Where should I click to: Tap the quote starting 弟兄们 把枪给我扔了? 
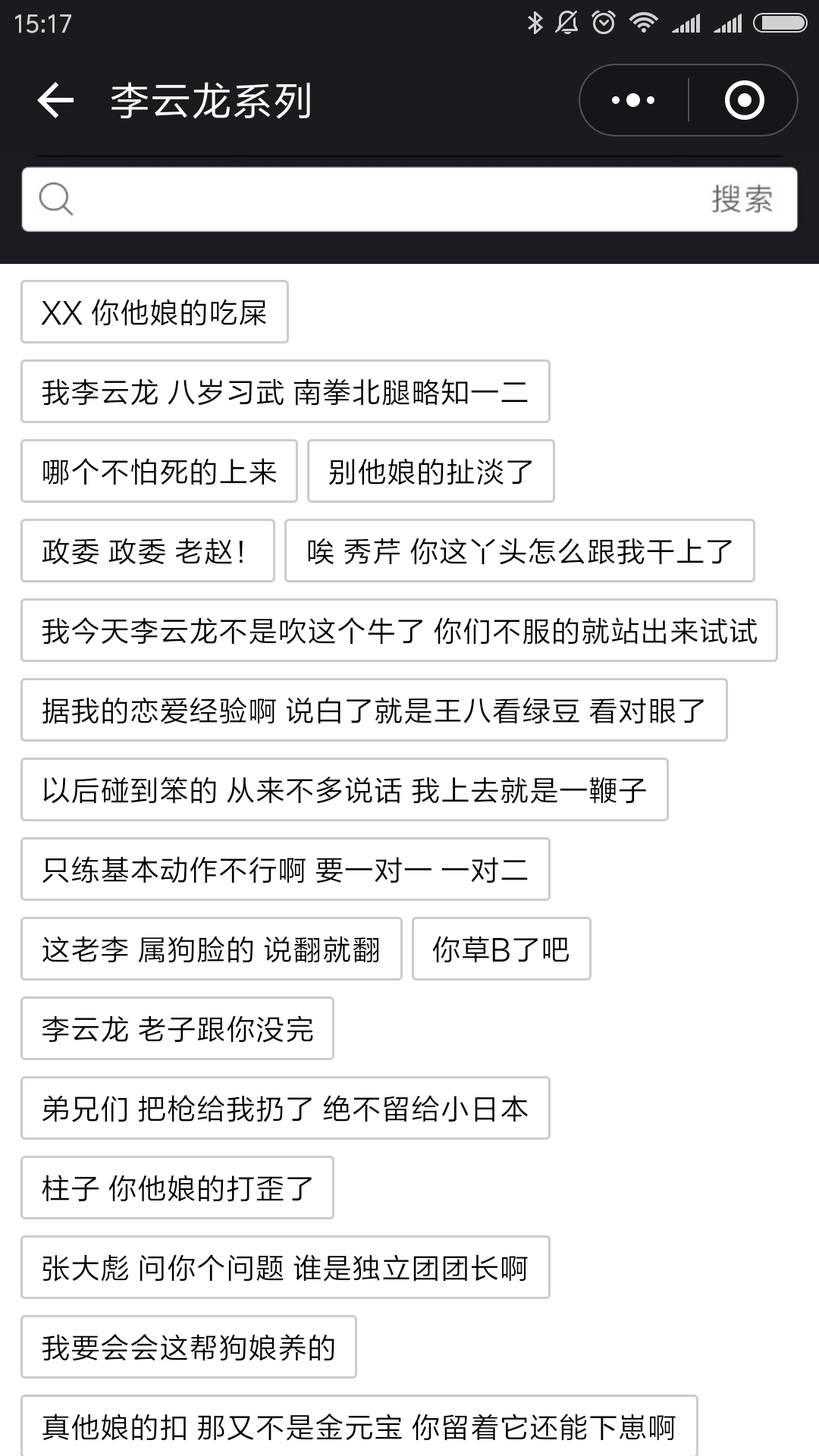(285, 1108)
